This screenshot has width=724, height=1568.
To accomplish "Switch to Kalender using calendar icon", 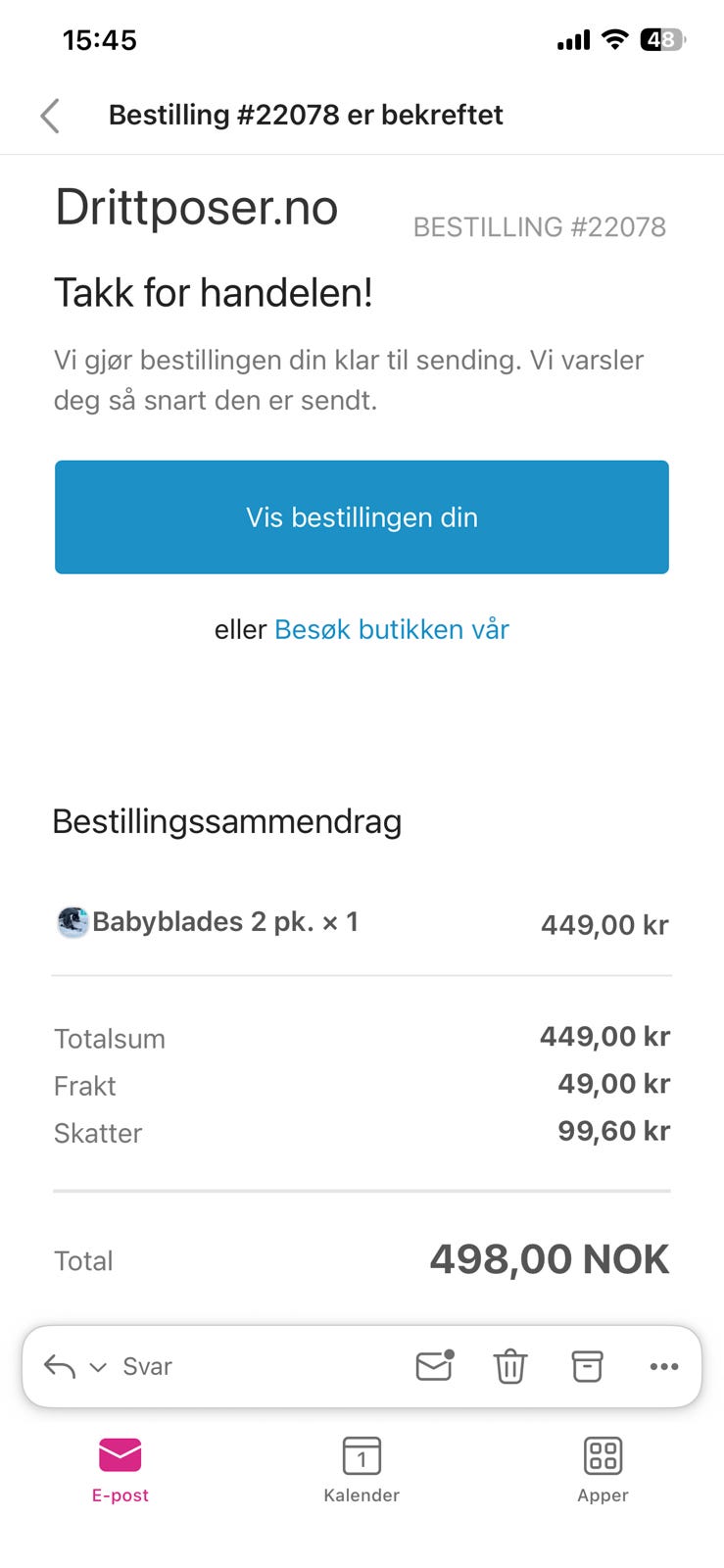I will [362, 1467].
